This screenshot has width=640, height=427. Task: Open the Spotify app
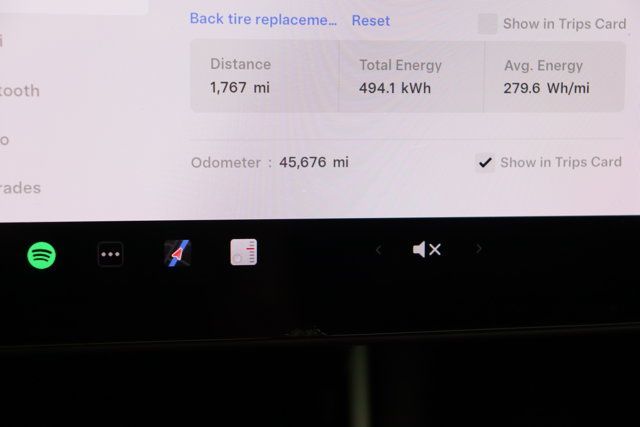[x=41, y=255]
